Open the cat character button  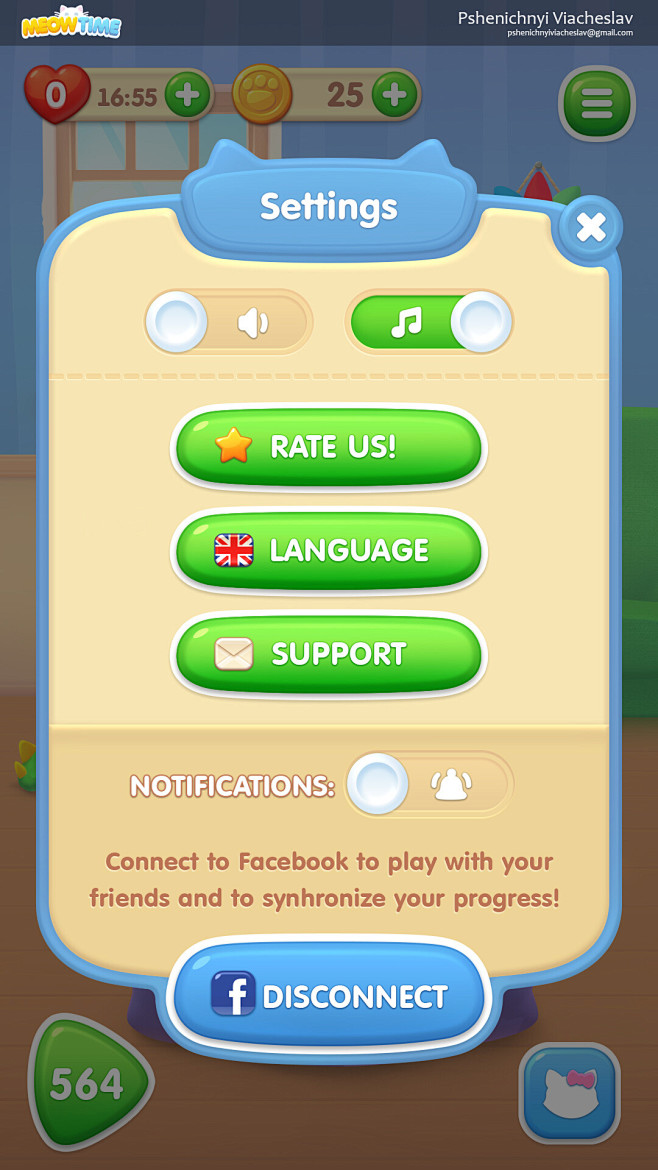coord(570,1092)
